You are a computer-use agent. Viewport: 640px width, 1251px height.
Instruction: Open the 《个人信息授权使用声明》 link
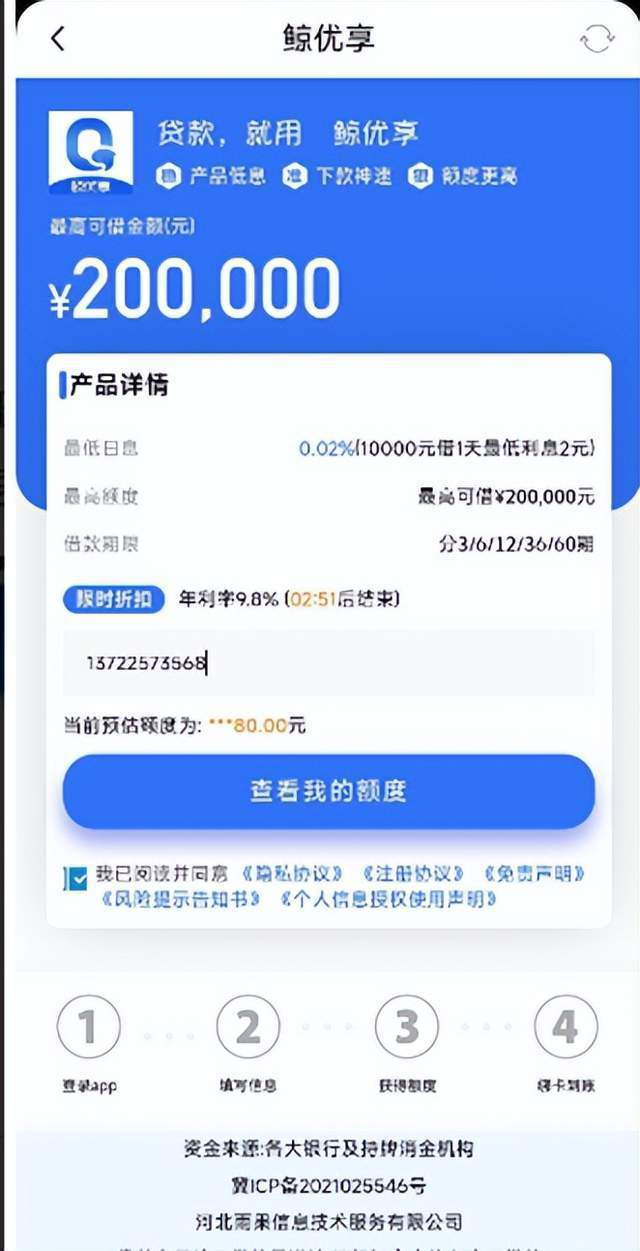coord(388,899)
